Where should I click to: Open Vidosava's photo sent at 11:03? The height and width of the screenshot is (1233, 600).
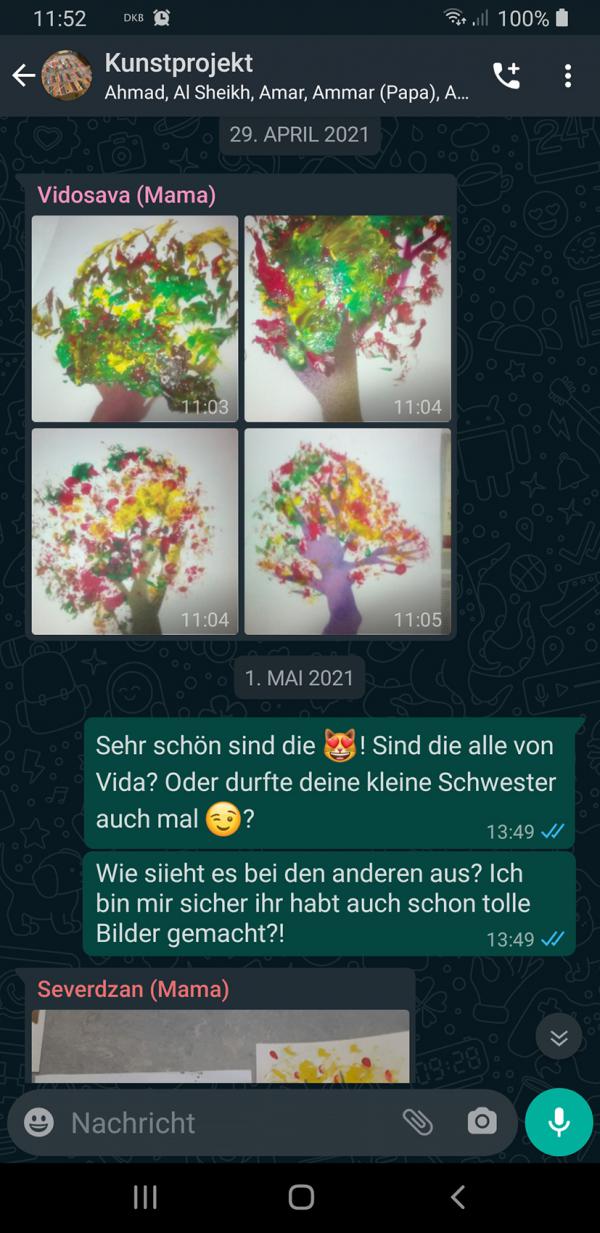point(135,319)
